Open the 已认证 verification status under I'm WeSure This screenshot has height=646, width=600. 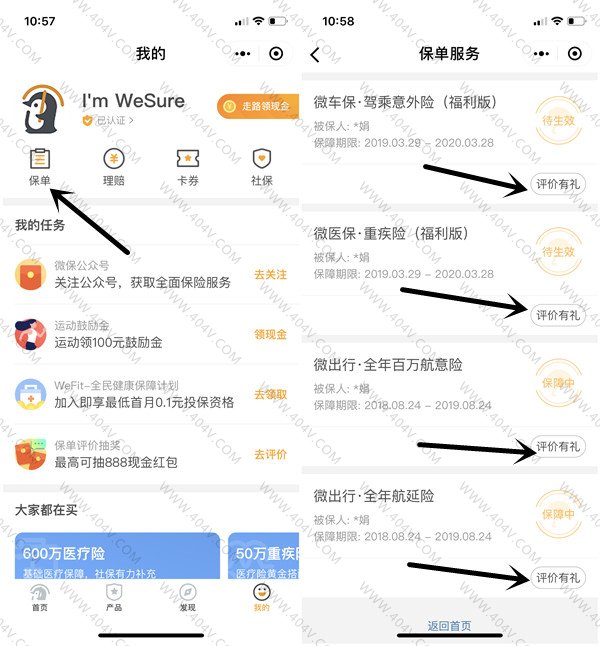(x=110, y=120)
